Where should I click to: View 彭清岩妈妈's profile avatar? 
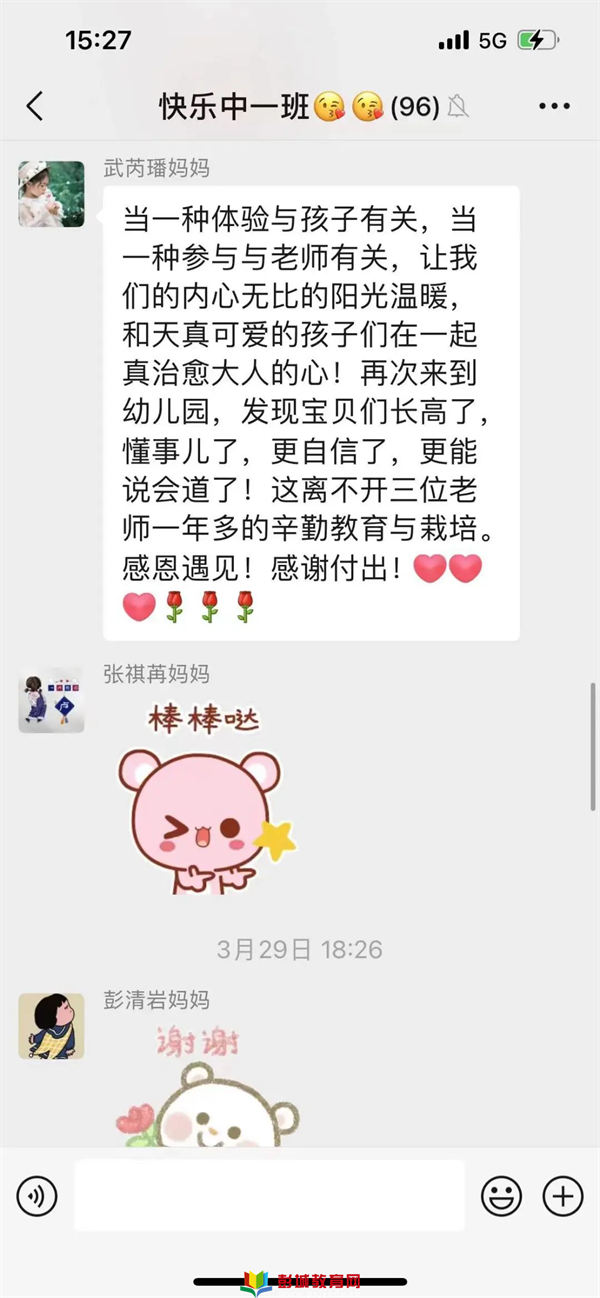pos(51,1026)
